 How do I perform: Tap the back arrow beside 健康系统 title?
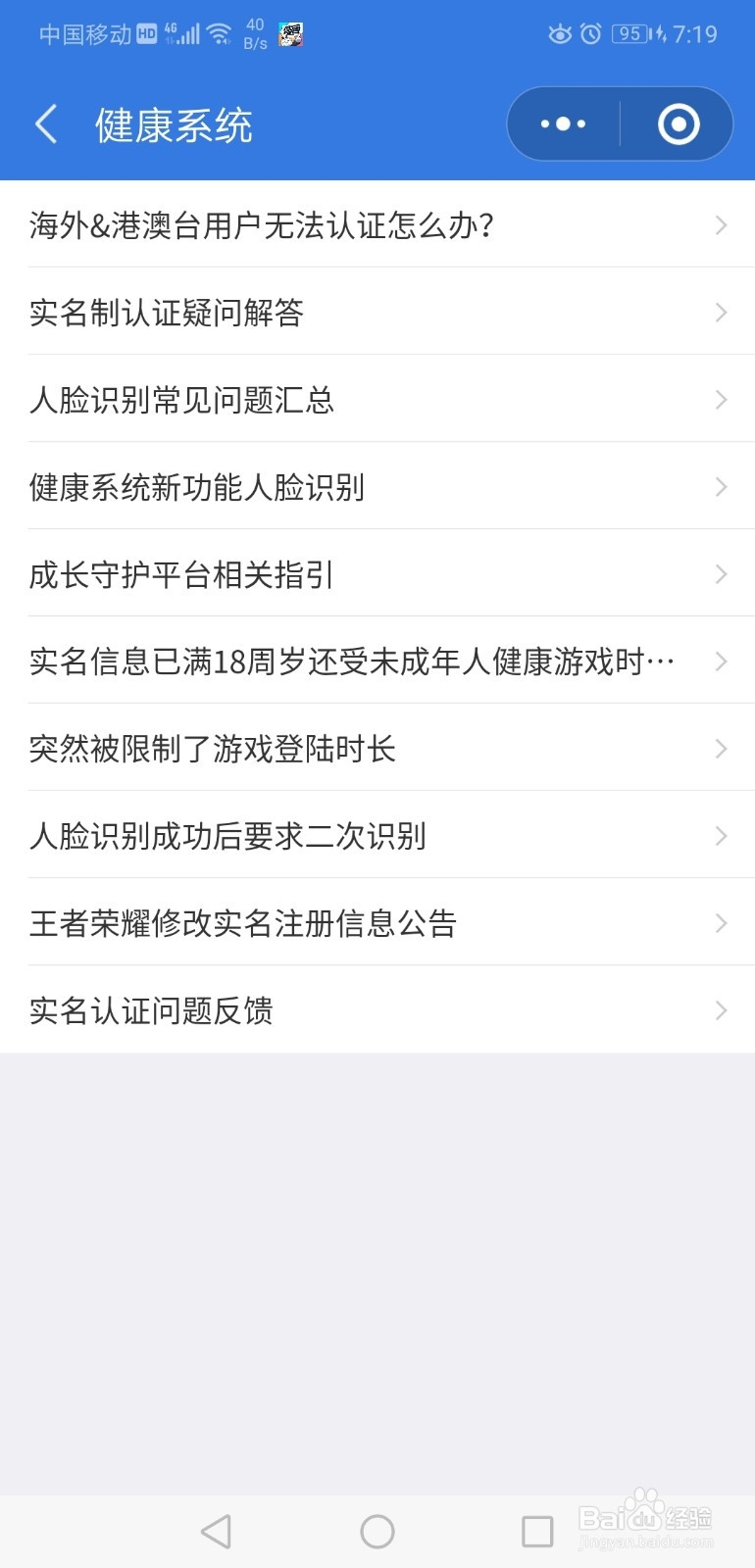(x=45, y=123)
